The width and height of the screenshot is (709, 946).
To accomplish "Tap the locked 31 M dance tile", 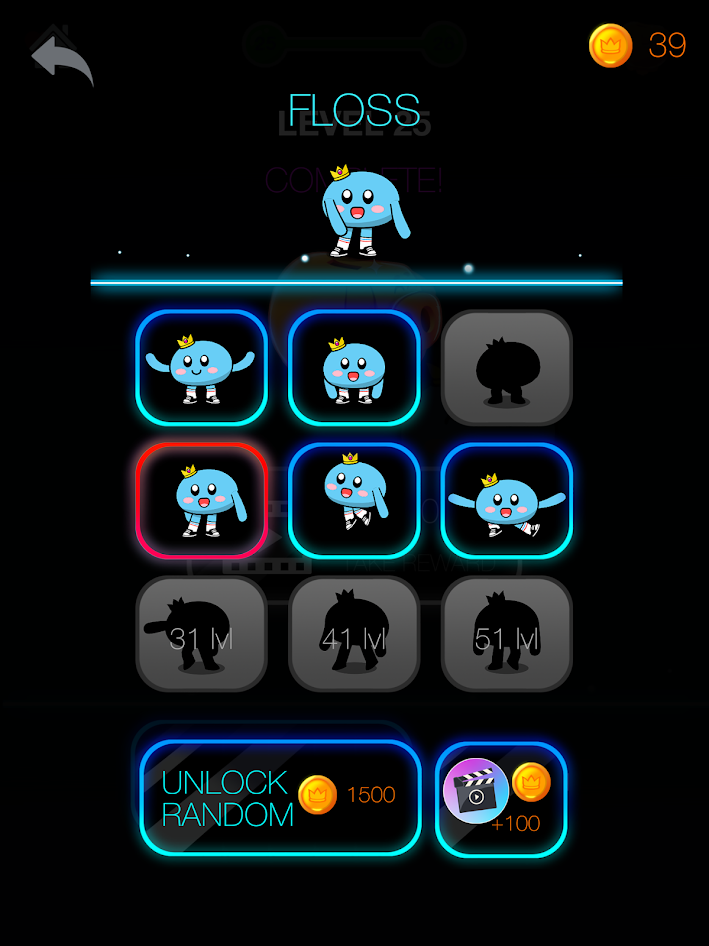I will [201, 634].
